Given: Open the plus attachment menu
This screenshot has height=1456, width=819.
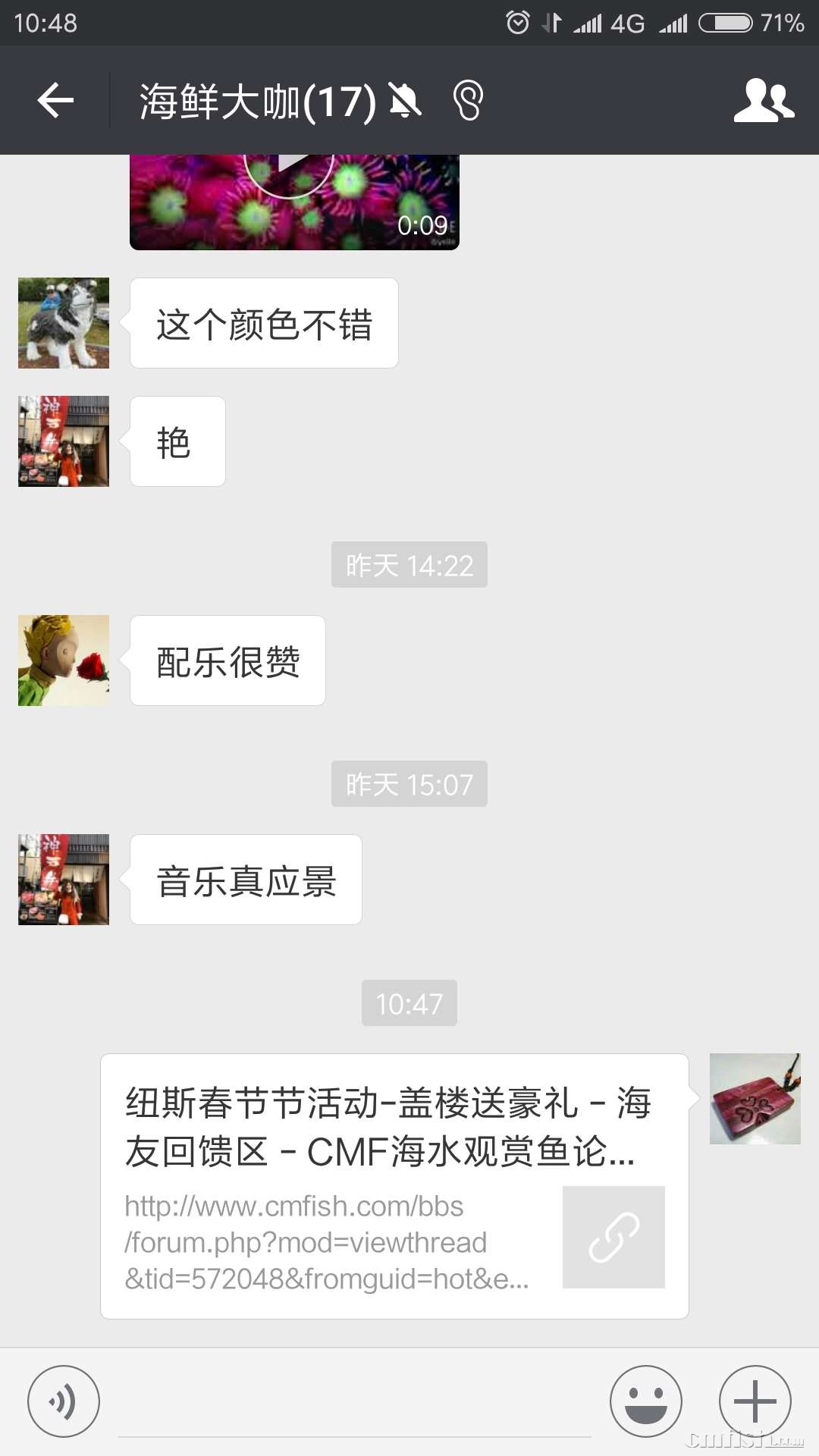Looking at the screenshot, I should tap(755, 1401).
